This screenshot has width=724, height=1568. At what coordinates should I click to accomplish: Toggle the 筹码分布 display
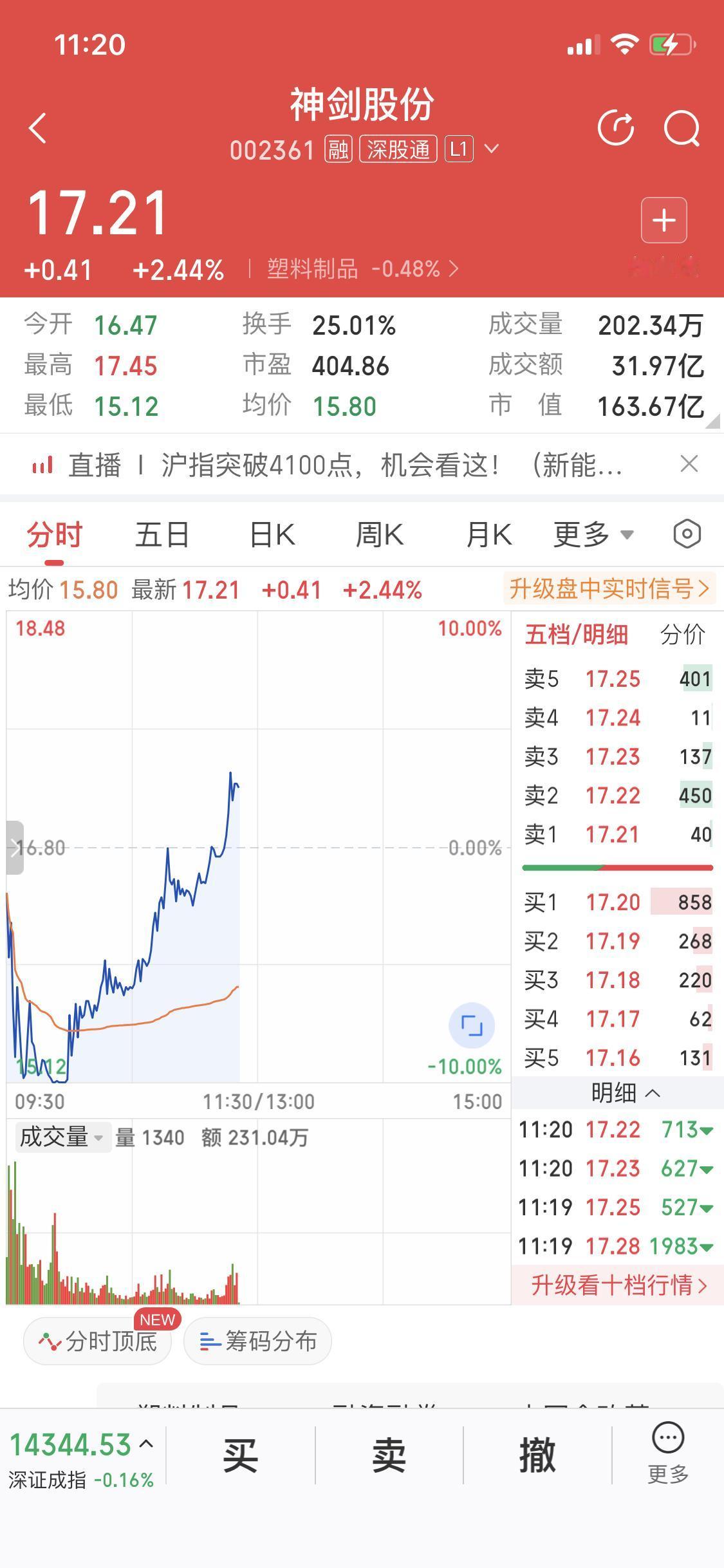(257, 1341)
